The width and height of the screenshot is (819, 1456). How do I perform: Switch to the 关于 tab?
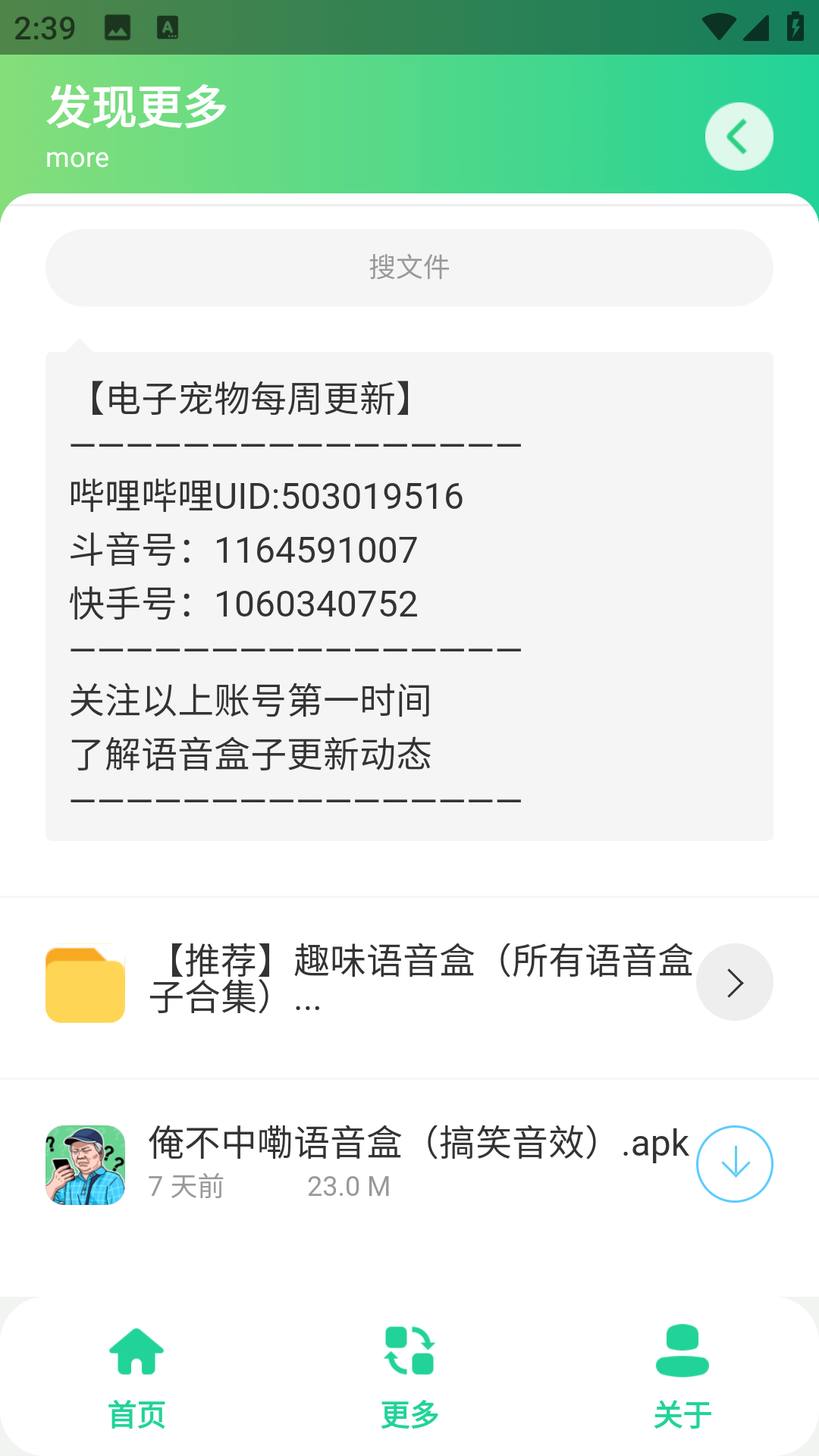click(x=682, y=1412)
